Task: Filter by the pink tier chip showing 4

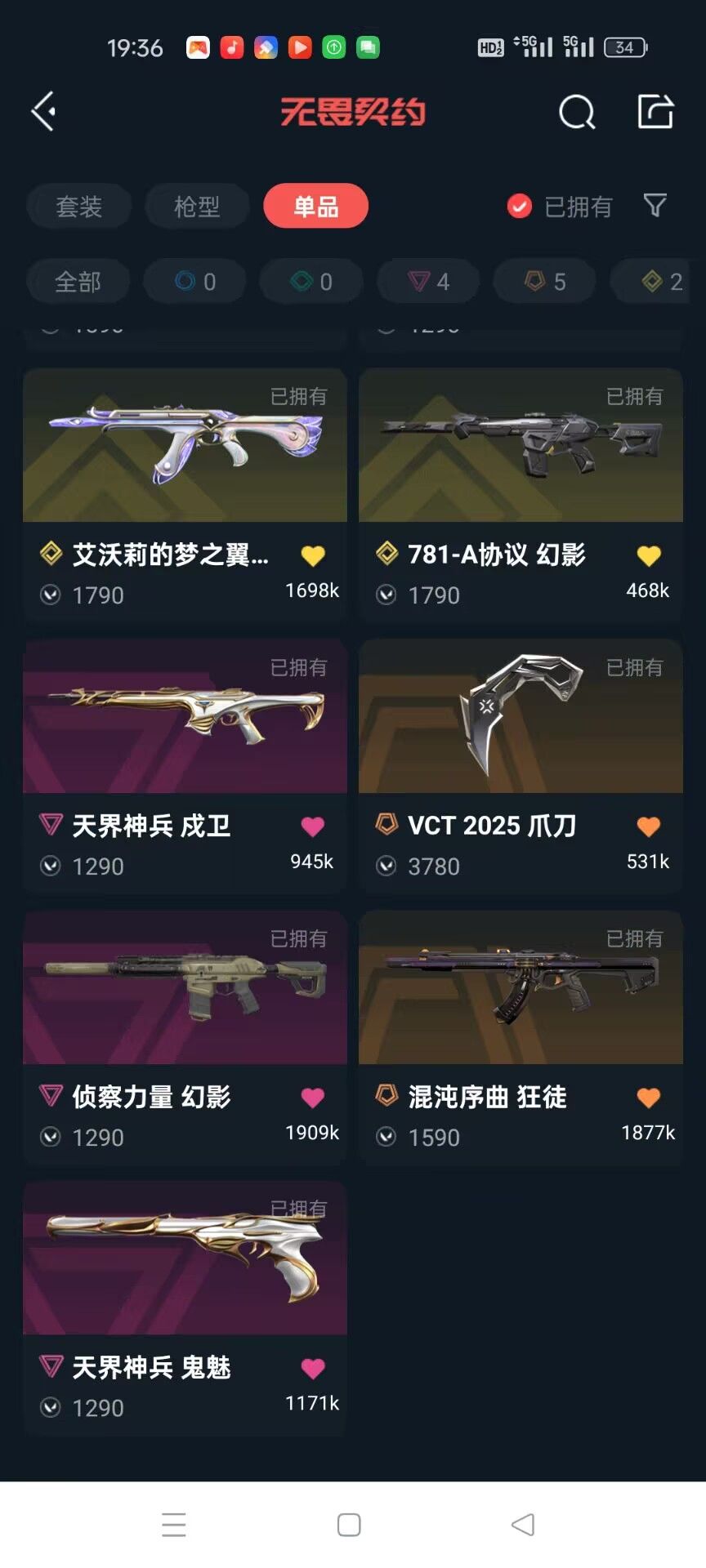Action: (x=428, y=282)
